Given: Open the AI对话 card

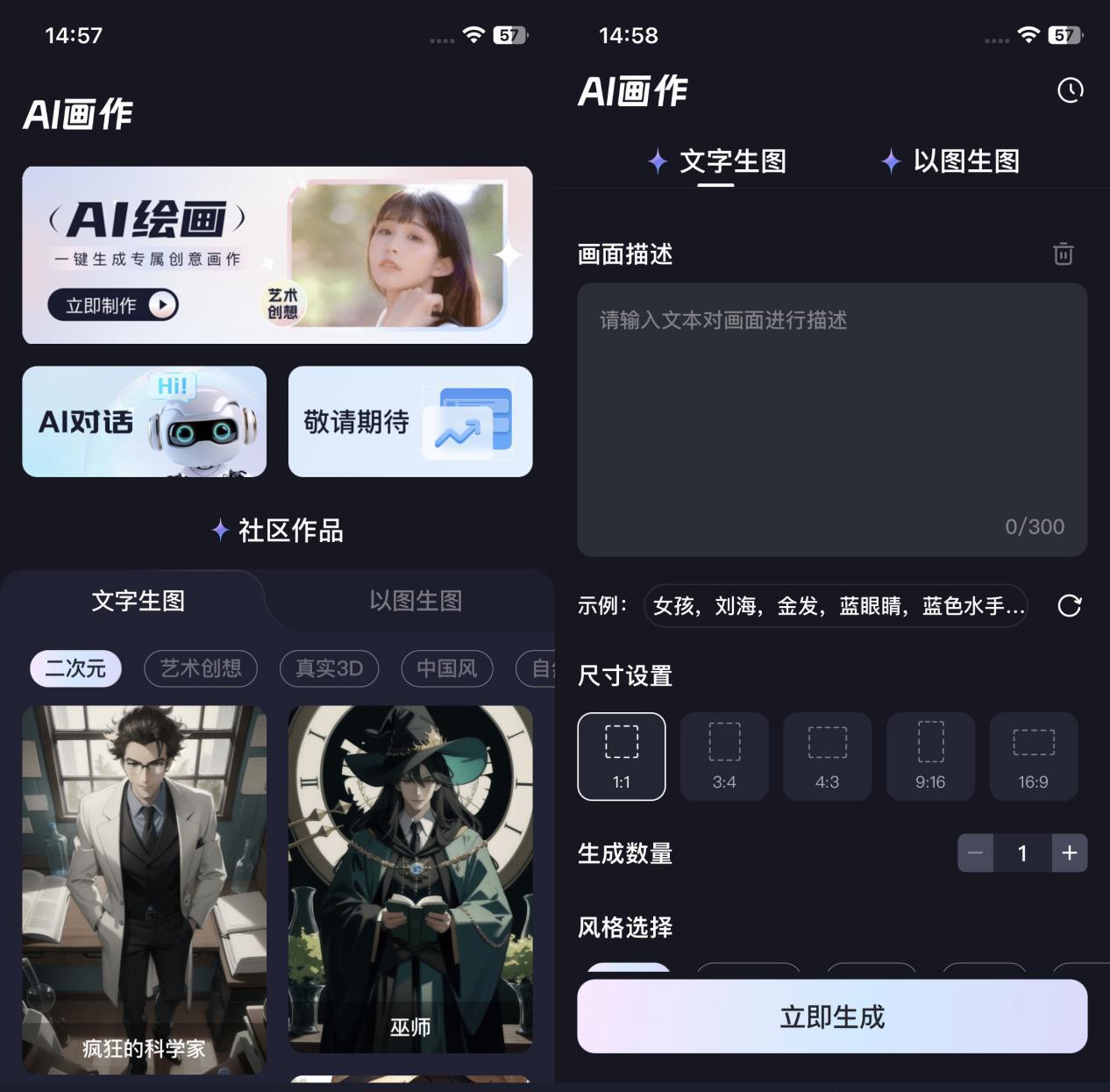Looking at the screenshot, I should [144, 422].
